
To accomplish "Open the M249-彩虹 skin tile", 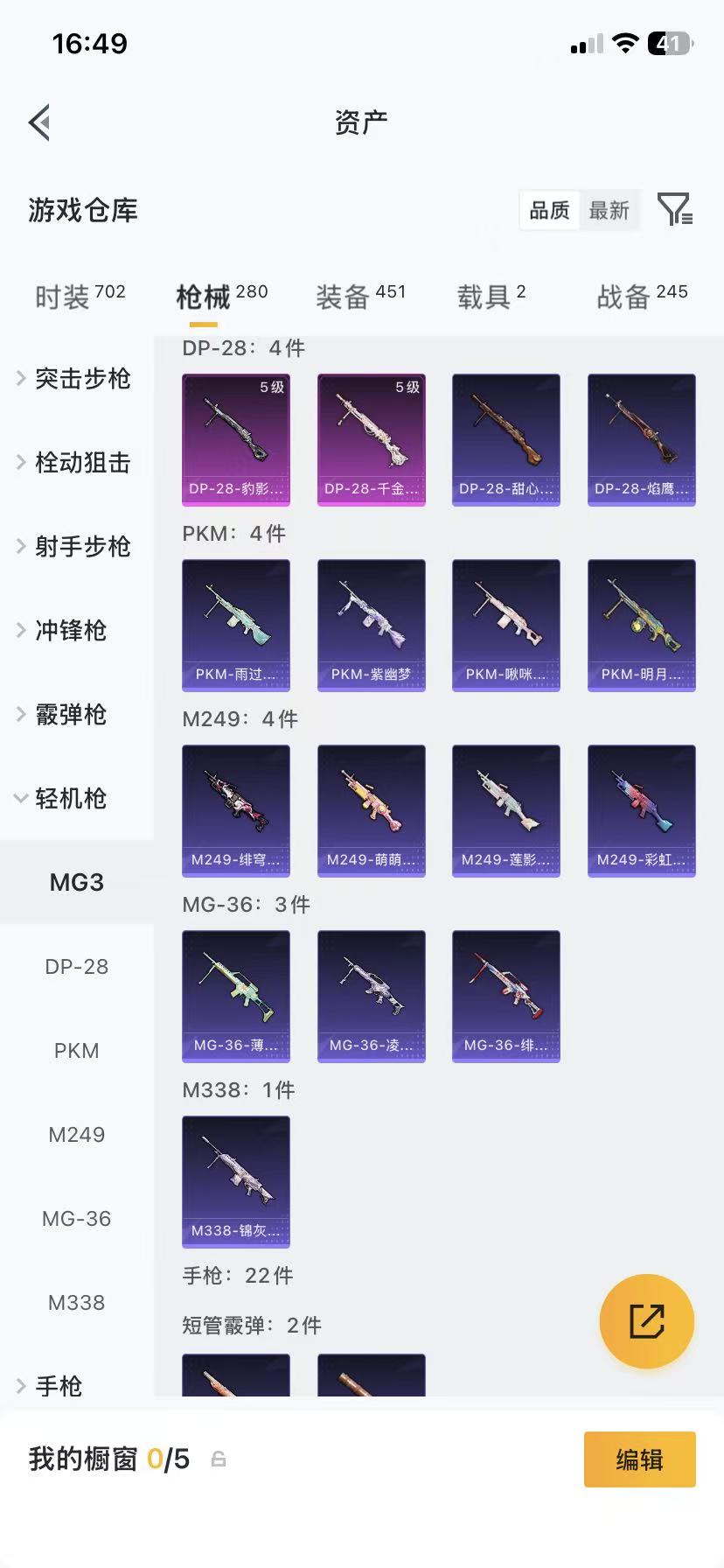I will pyautogui.click(x=642, y=810).
